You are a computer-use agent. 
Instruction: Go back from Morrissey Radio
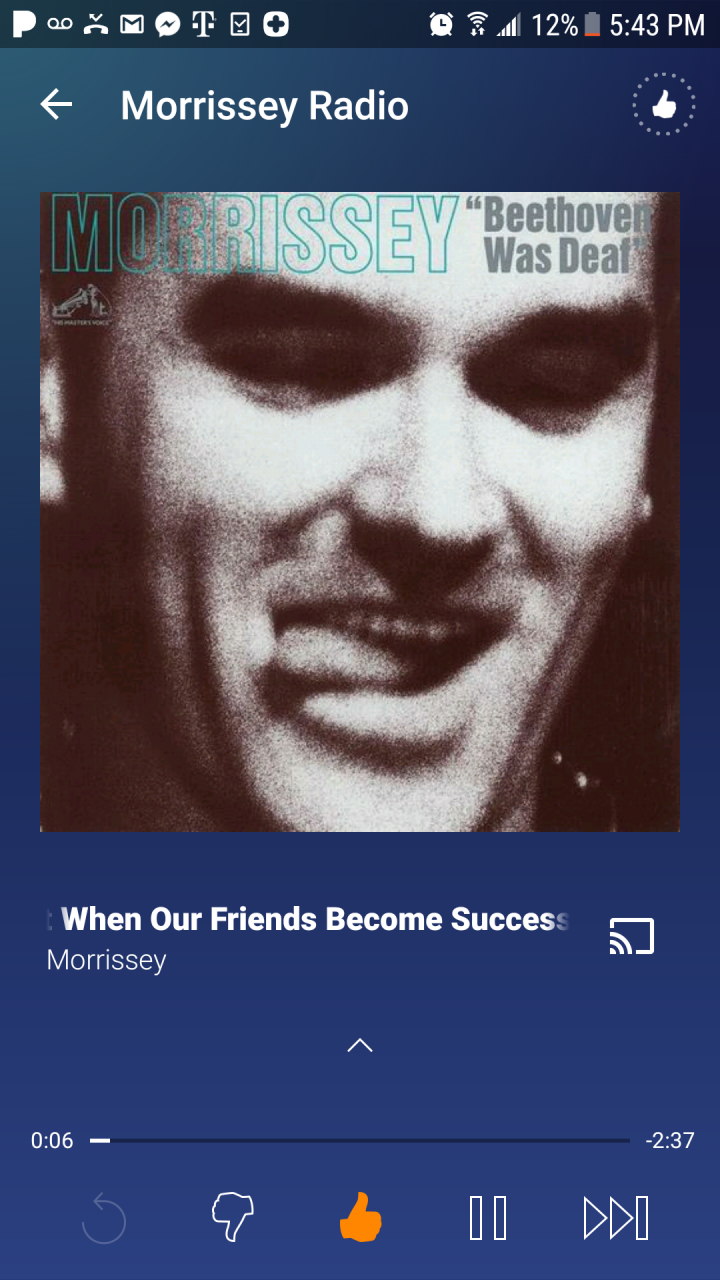[x=56, y=105]
